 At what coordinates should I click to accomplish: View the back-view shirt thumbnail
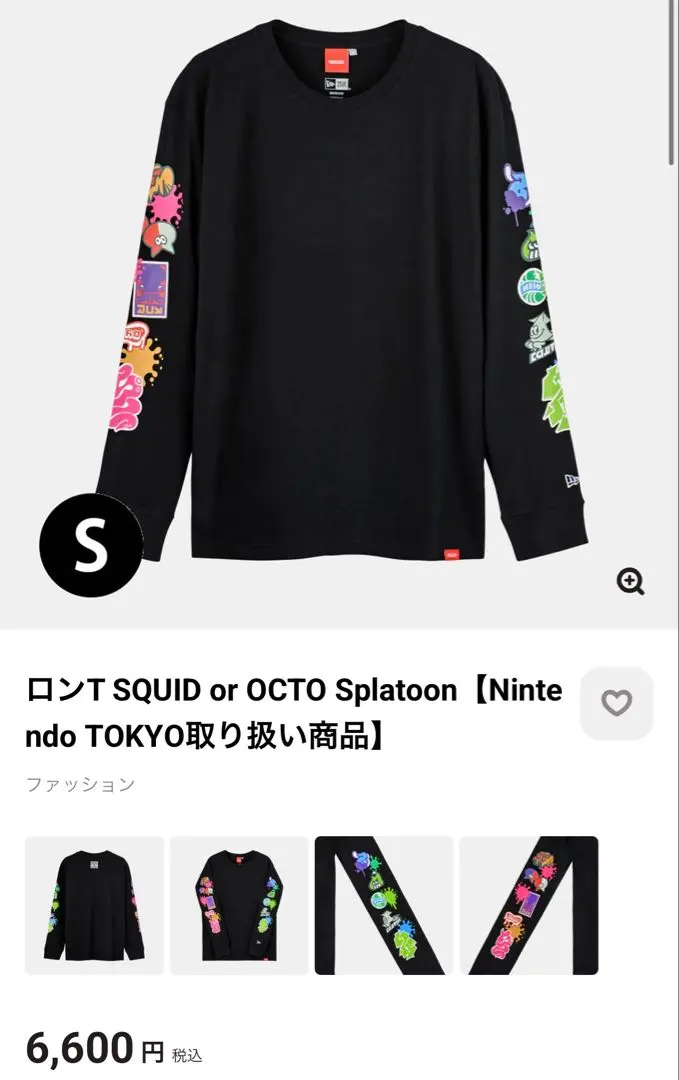click(x=94, y=905)
